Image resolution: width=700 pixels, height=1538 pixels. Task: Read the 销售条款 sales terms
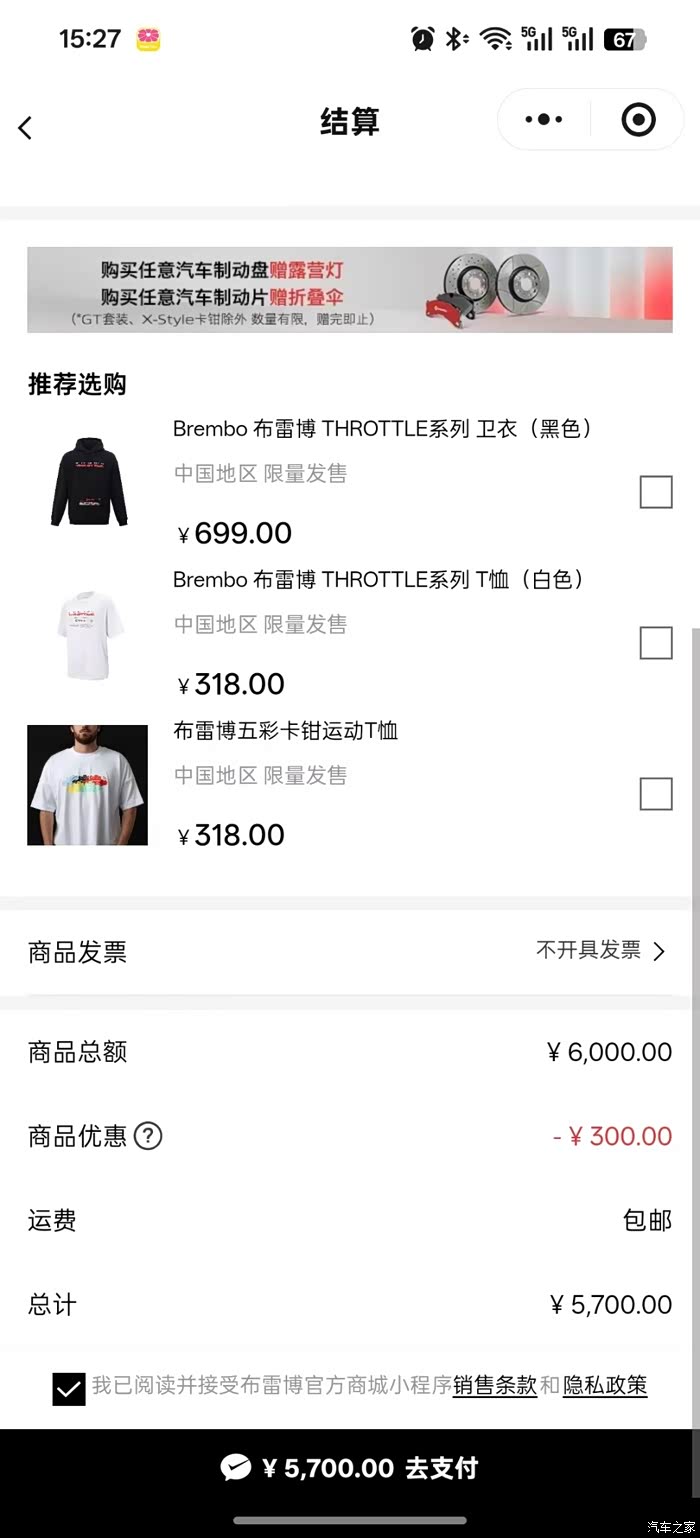[494, 1386]
